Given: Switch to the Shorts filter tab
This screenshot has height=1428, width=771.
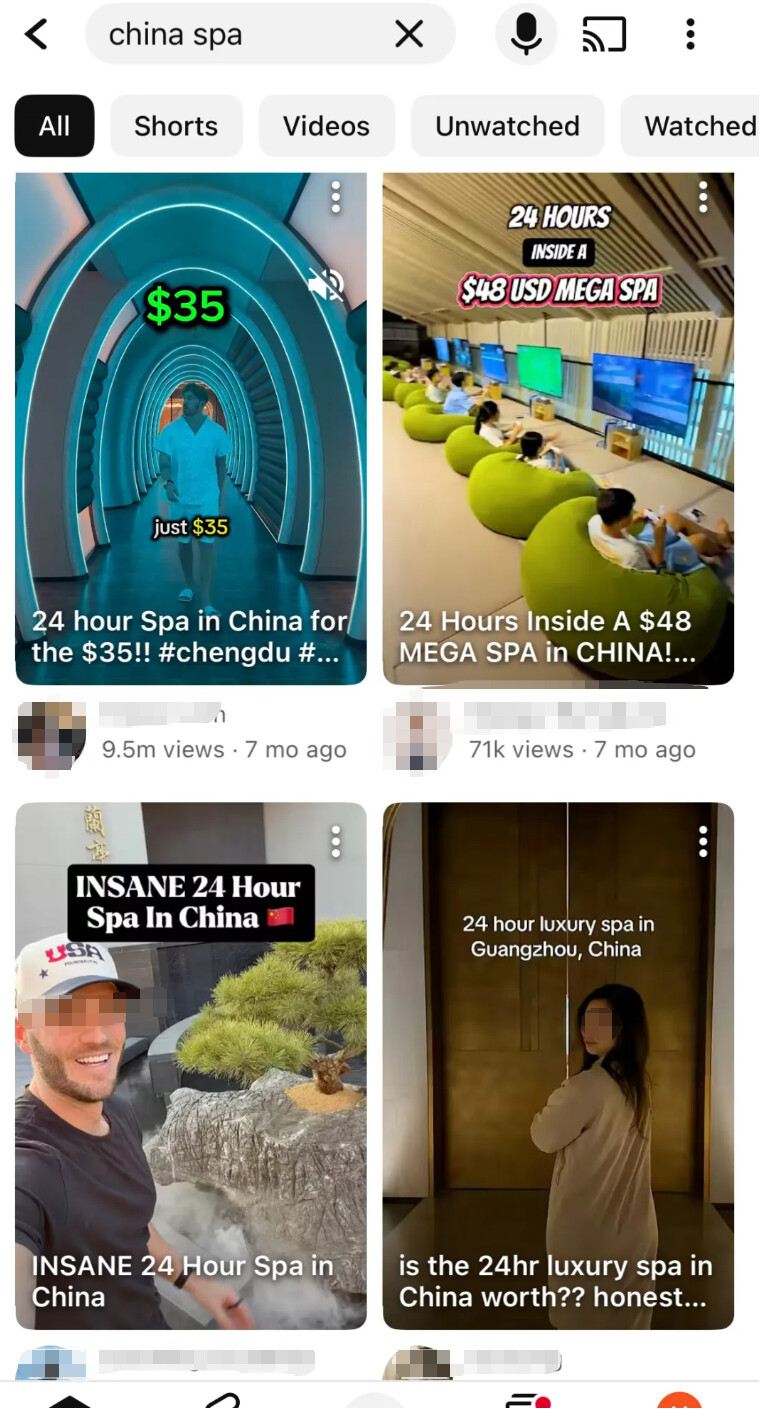Looking at the screenshot, I should pos(176,126).
